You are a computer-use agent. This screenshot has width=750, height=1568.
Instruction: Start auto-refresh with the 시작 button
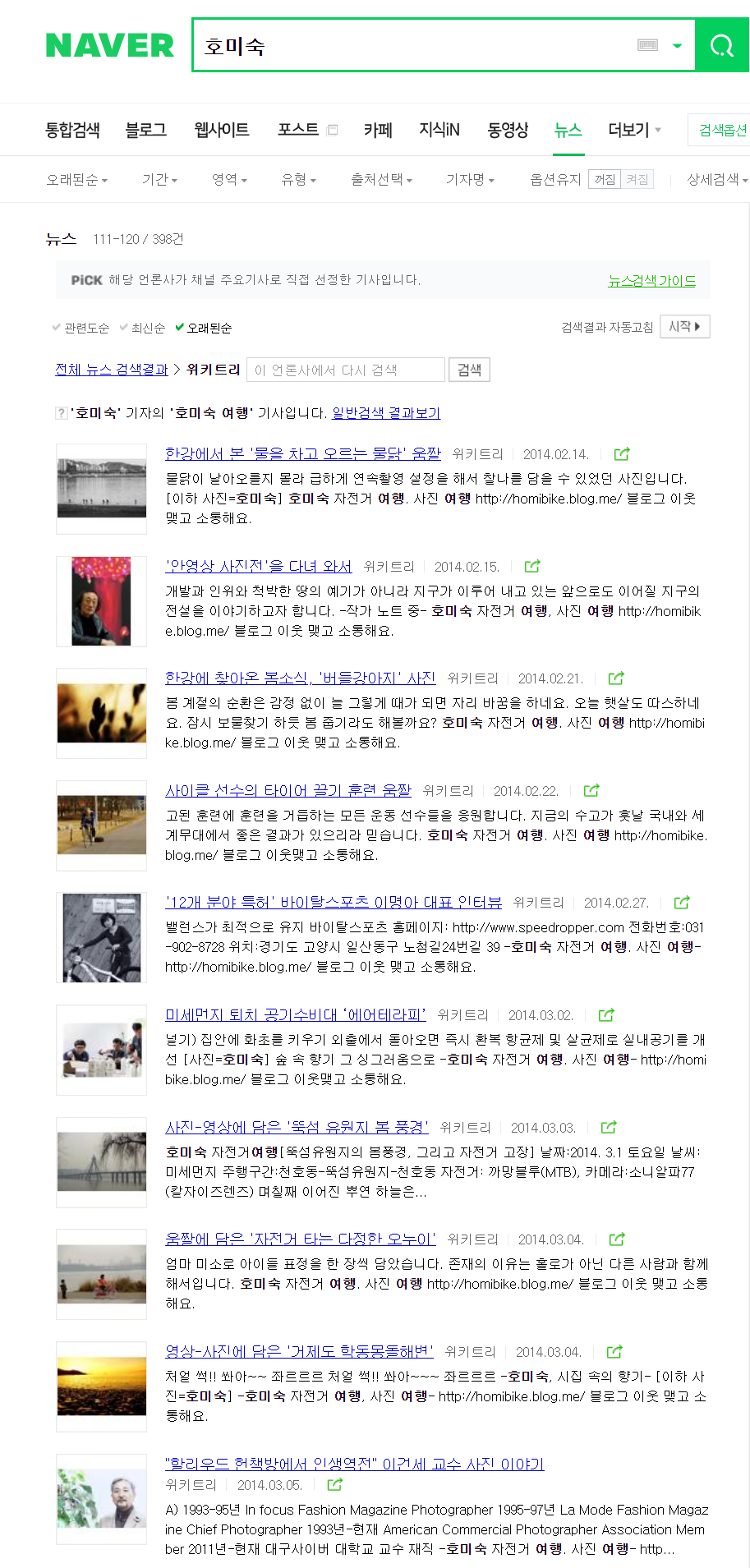684,326
